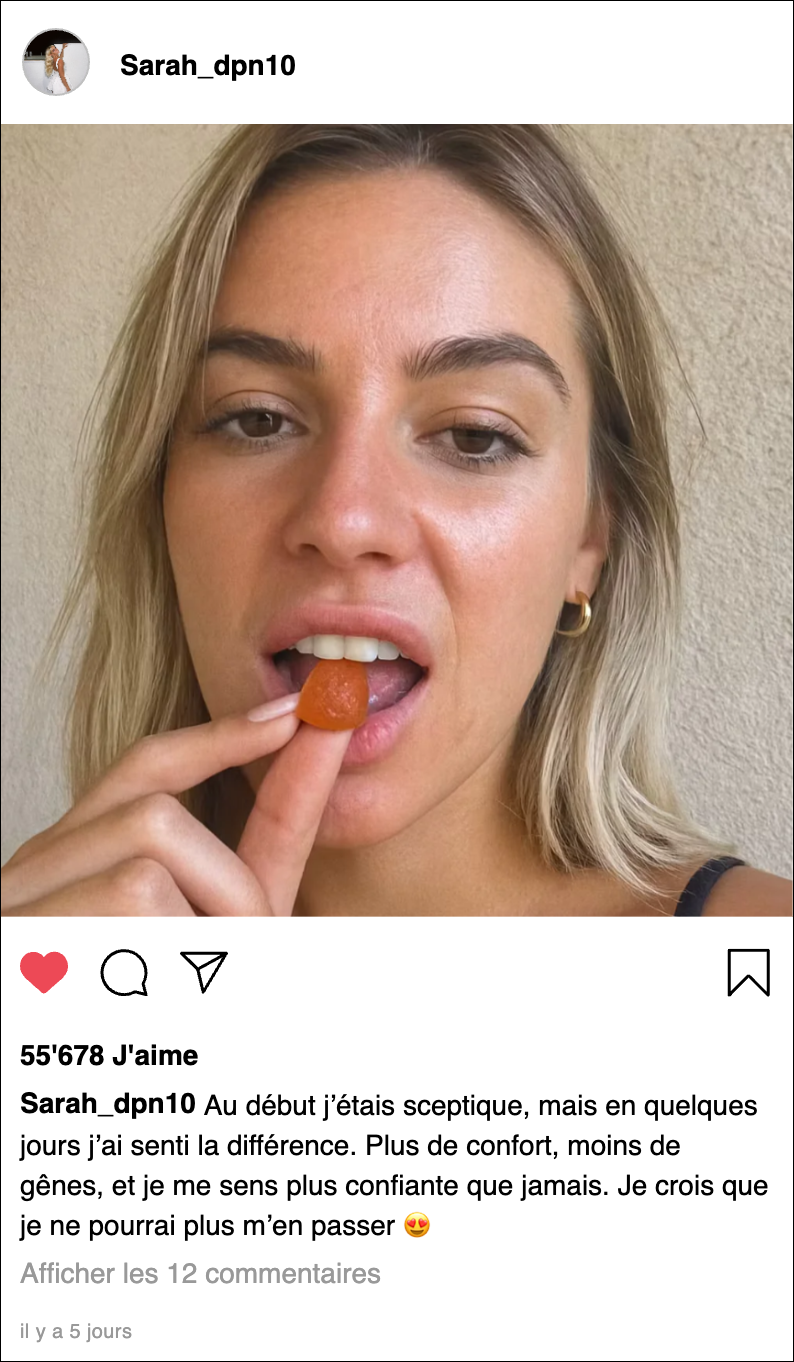Viewport: 794px width, 1362px height.
Task: Open Sarah_dpn10's profile picture
Action: [56, 62]
